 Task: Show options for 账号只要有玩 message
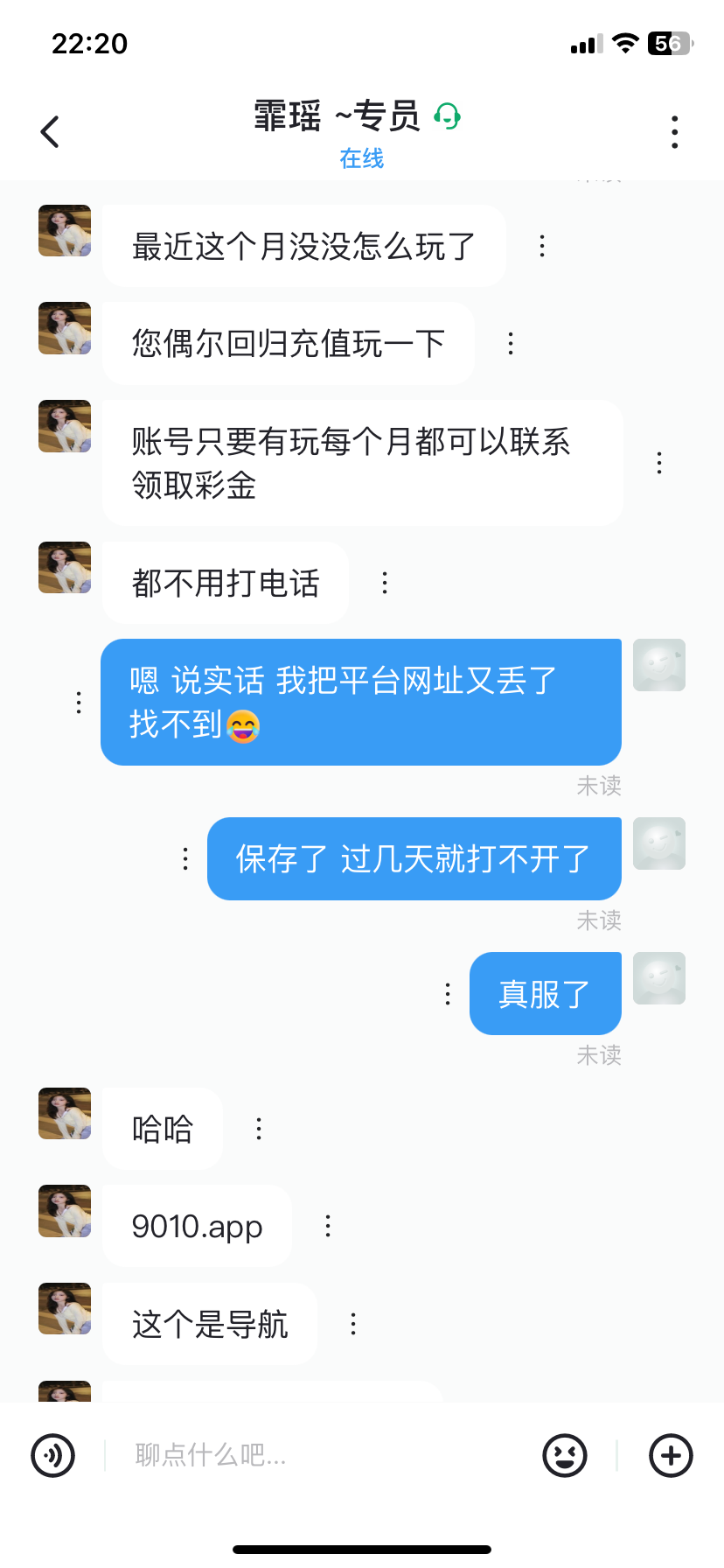click(659, 463)
